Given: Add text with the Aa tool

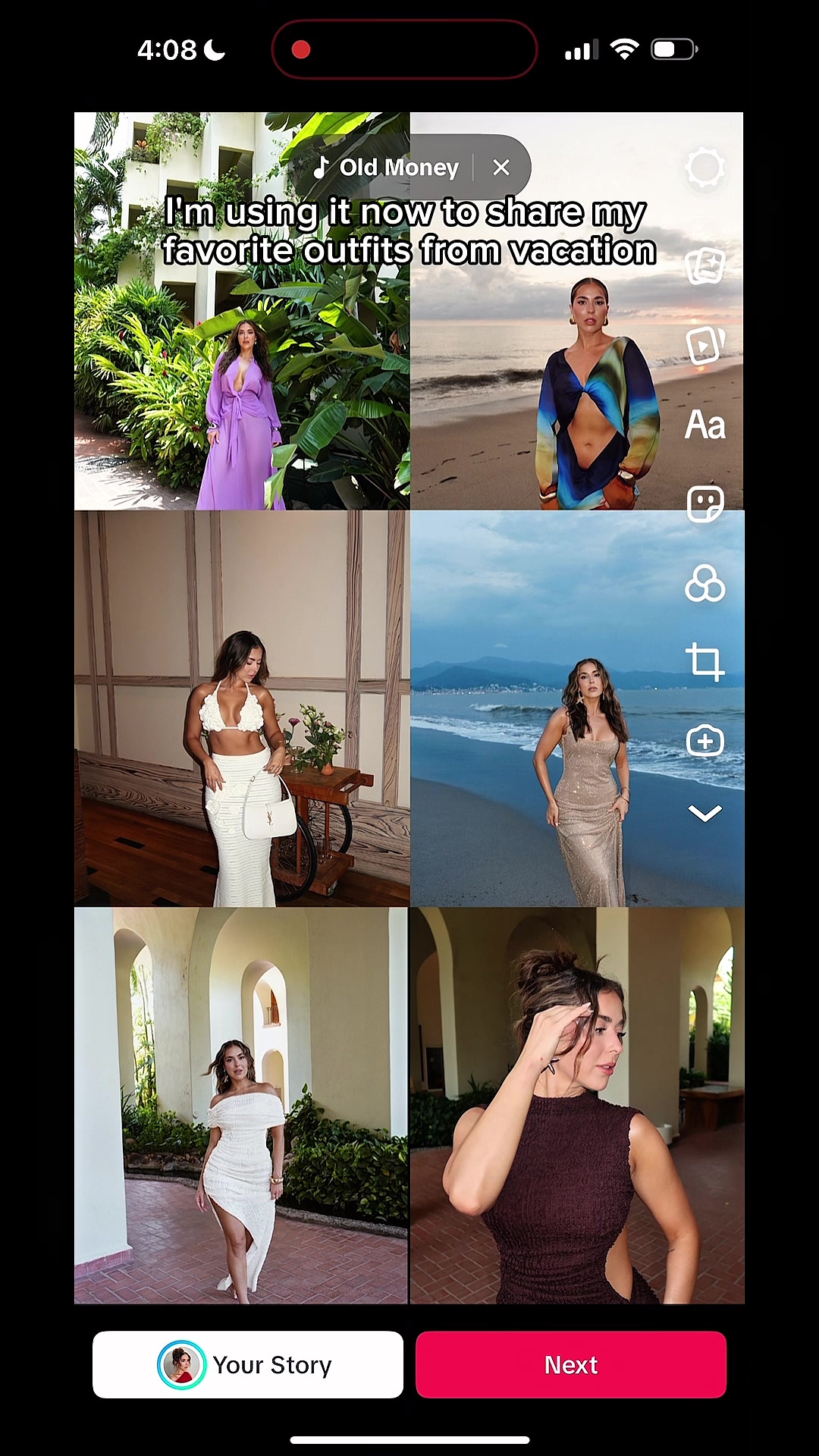Looking at the screenshot, I should (x=704, y=425).
